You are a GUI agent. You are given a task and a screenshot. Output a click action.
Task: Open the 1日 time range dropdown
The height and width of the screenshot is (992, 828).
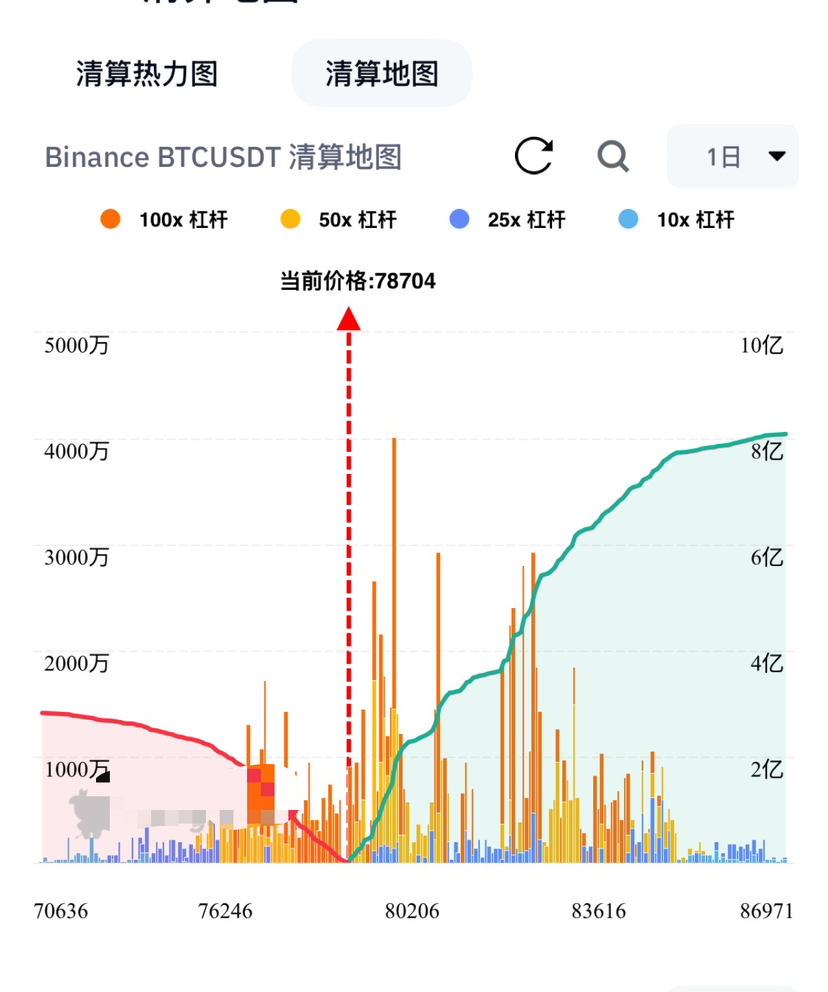coord(732,156)
